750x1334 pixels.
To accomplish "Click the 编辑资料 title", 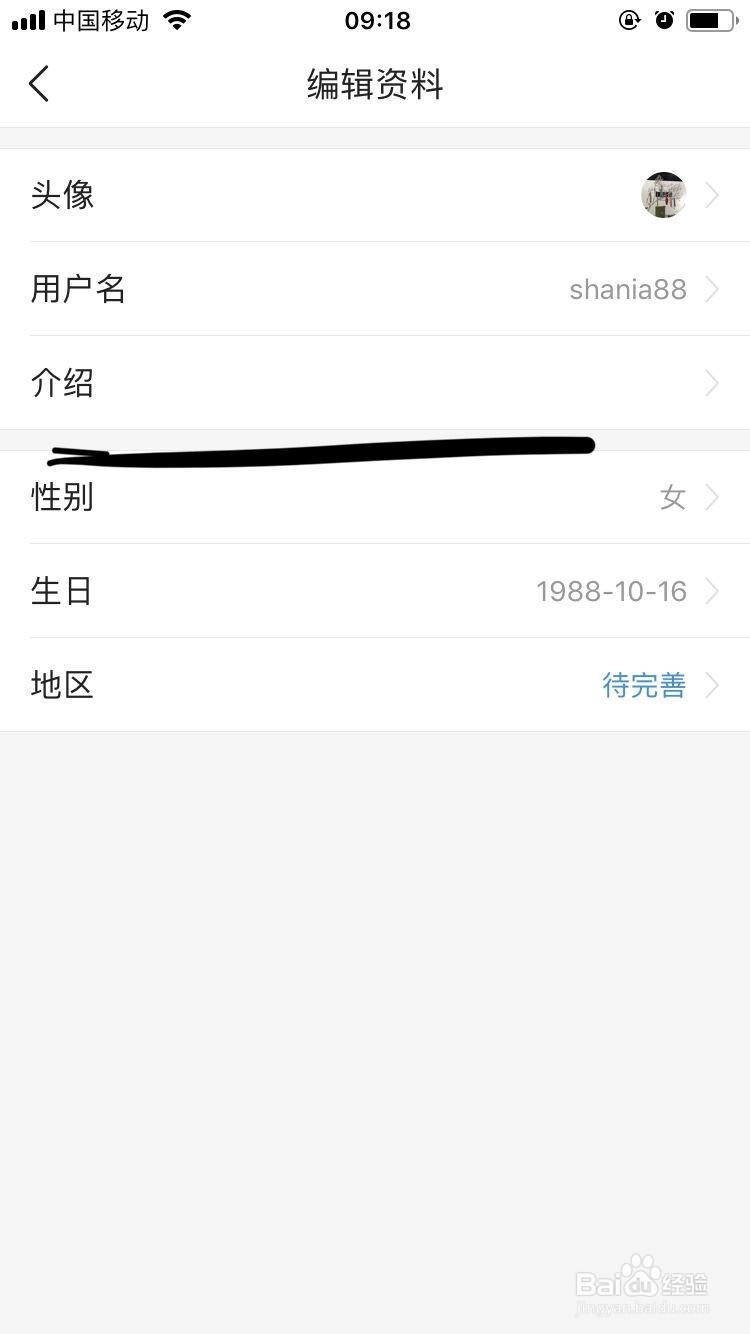I will [375, 84].
